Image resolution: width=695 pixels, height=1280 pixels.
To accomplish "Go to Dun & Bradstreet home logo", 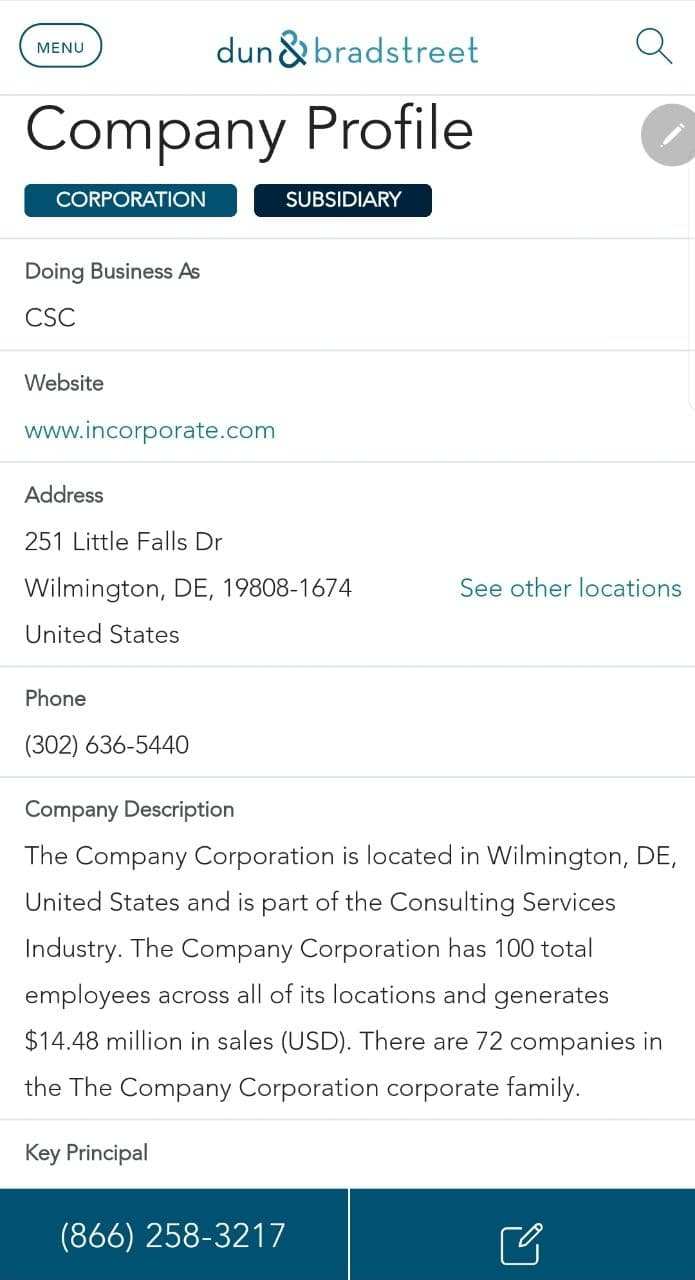I will pyautogui.click(x=347, y=50).
